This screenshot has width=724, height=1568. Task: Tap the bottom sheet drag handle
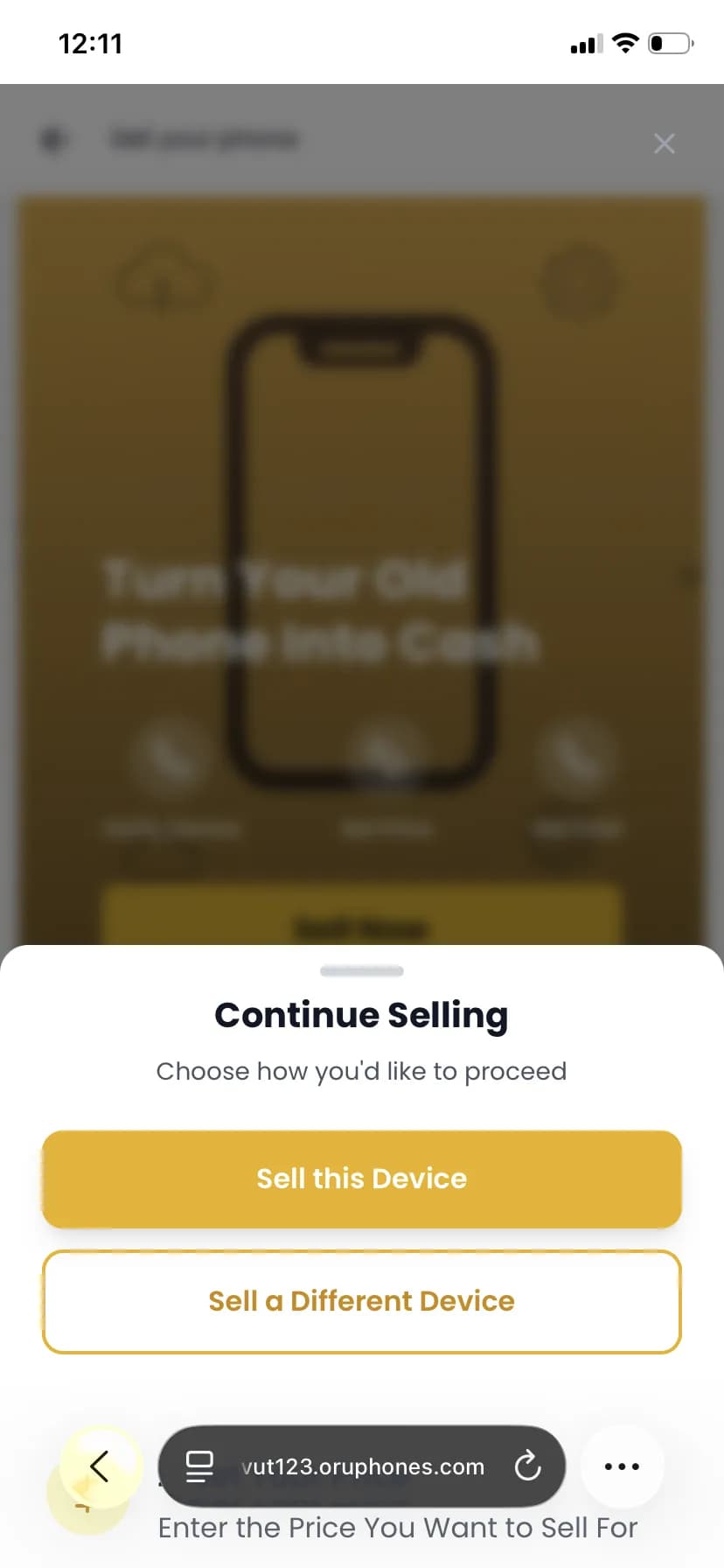(x=361, y=971)
